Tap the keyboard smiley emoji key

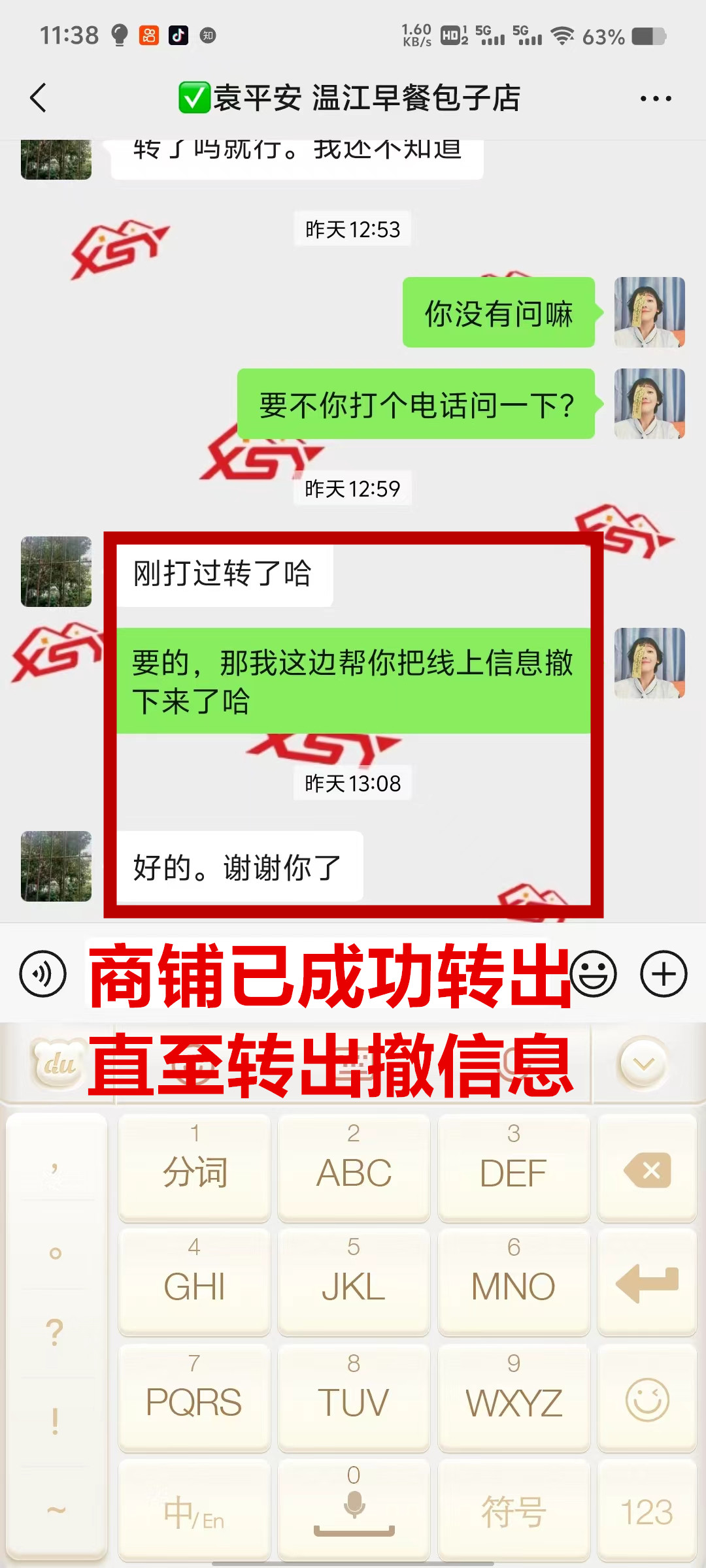point(647,1399)
